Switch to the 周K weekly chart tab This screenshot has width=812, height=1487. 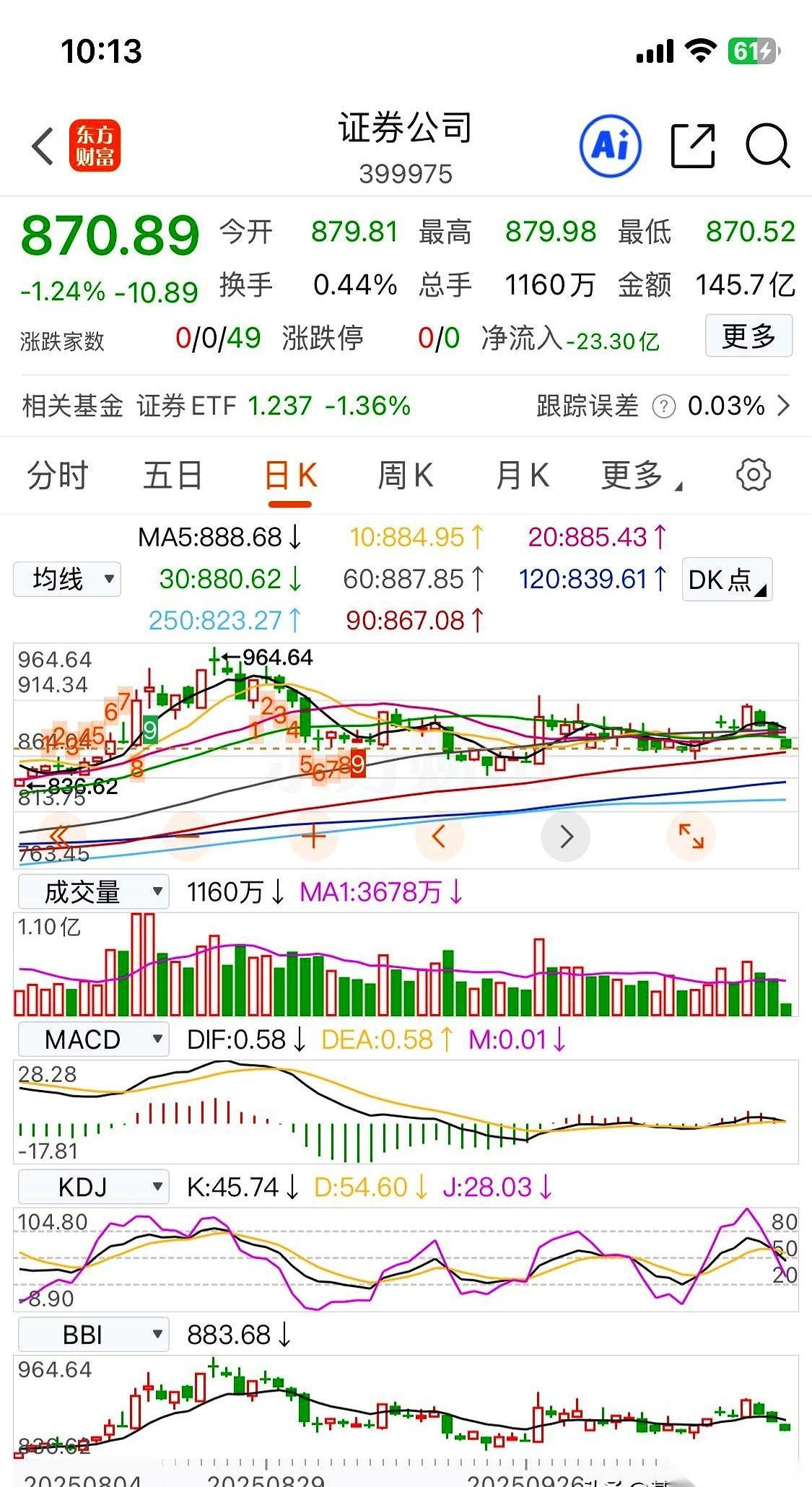(x=406, y=474)
